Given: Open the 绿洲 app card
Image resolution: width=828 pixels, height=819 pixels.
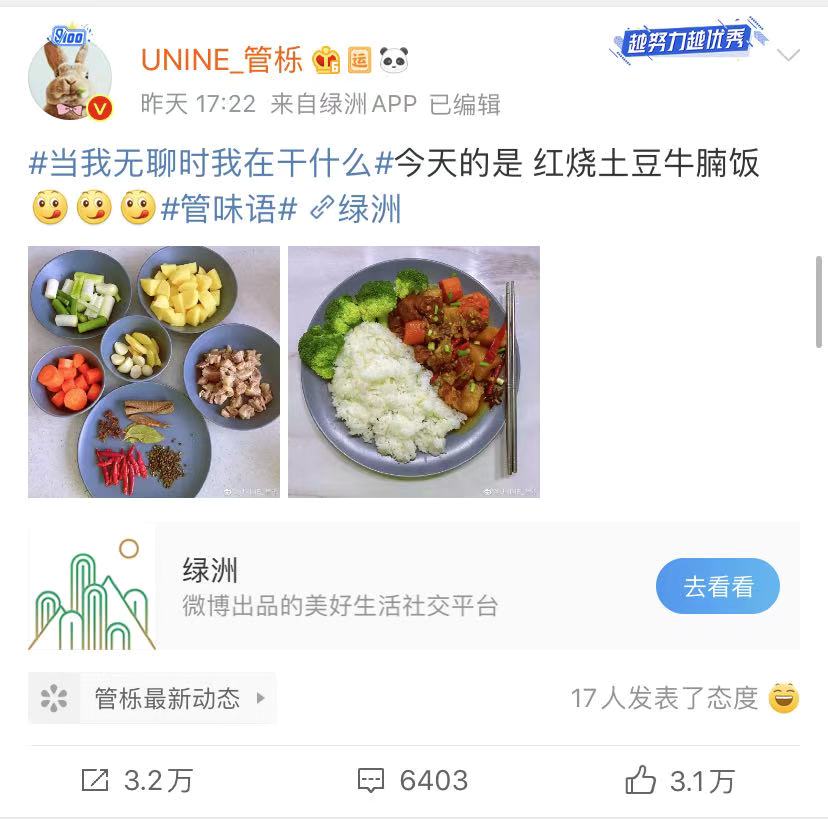Looking at the screenshot, I should [x=340, y=587].
